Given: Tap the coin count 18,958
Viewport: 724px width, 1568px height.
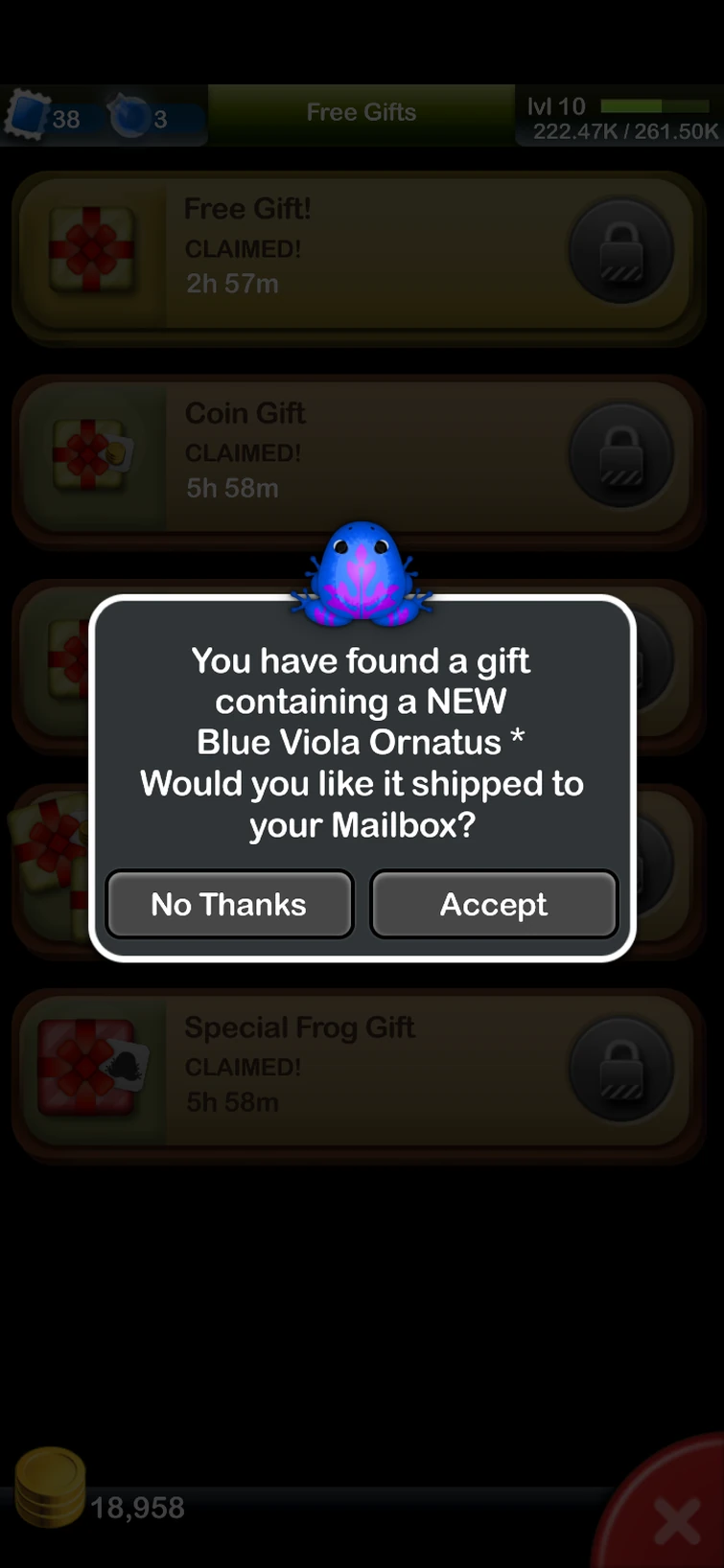Looking at the screenshot, I should tap(134, 1508).
